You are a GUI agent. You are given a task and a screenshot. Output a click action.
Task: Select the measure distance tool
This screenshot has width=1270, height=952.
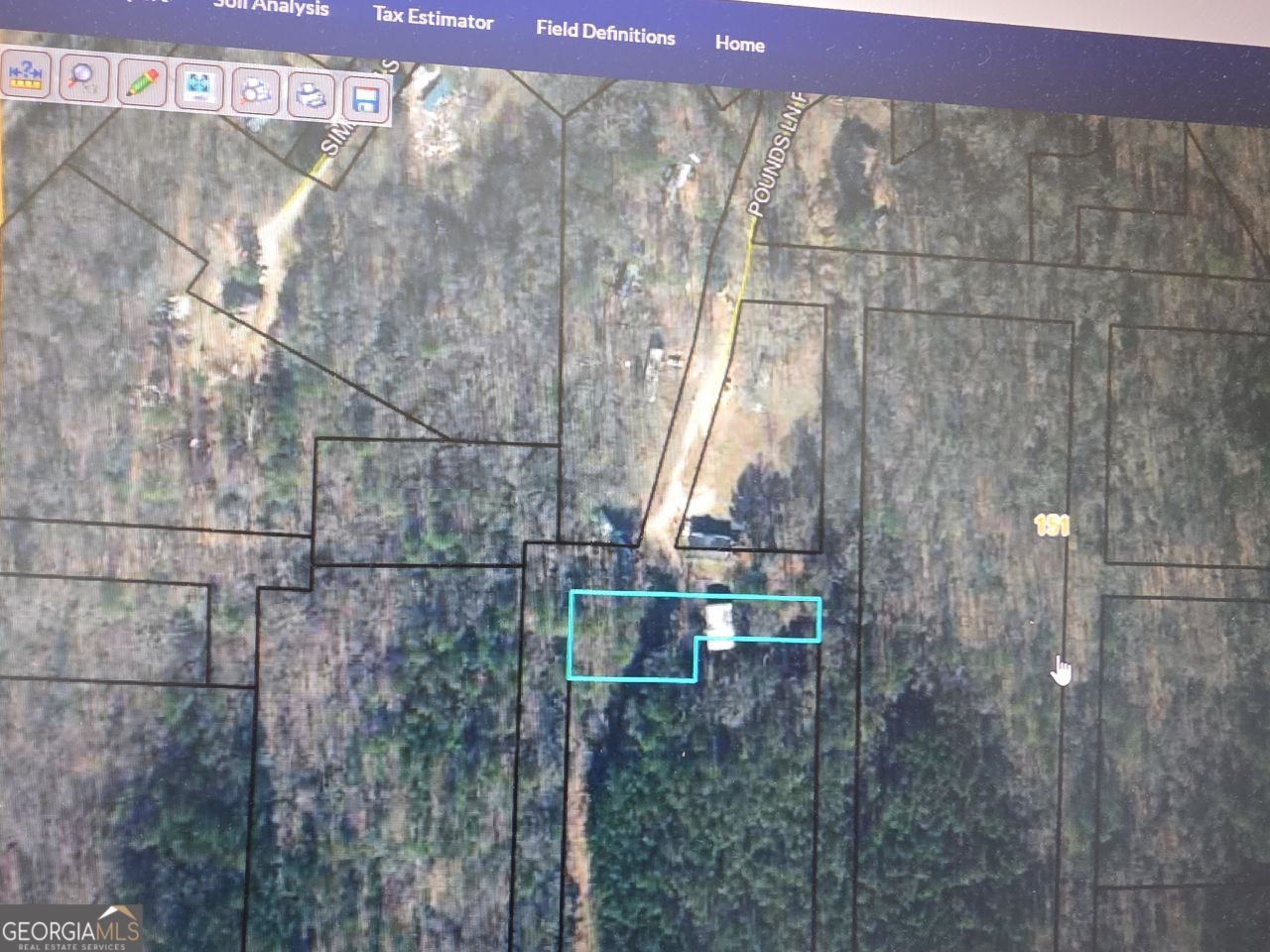pyautogui.click(x=27, y=75)
